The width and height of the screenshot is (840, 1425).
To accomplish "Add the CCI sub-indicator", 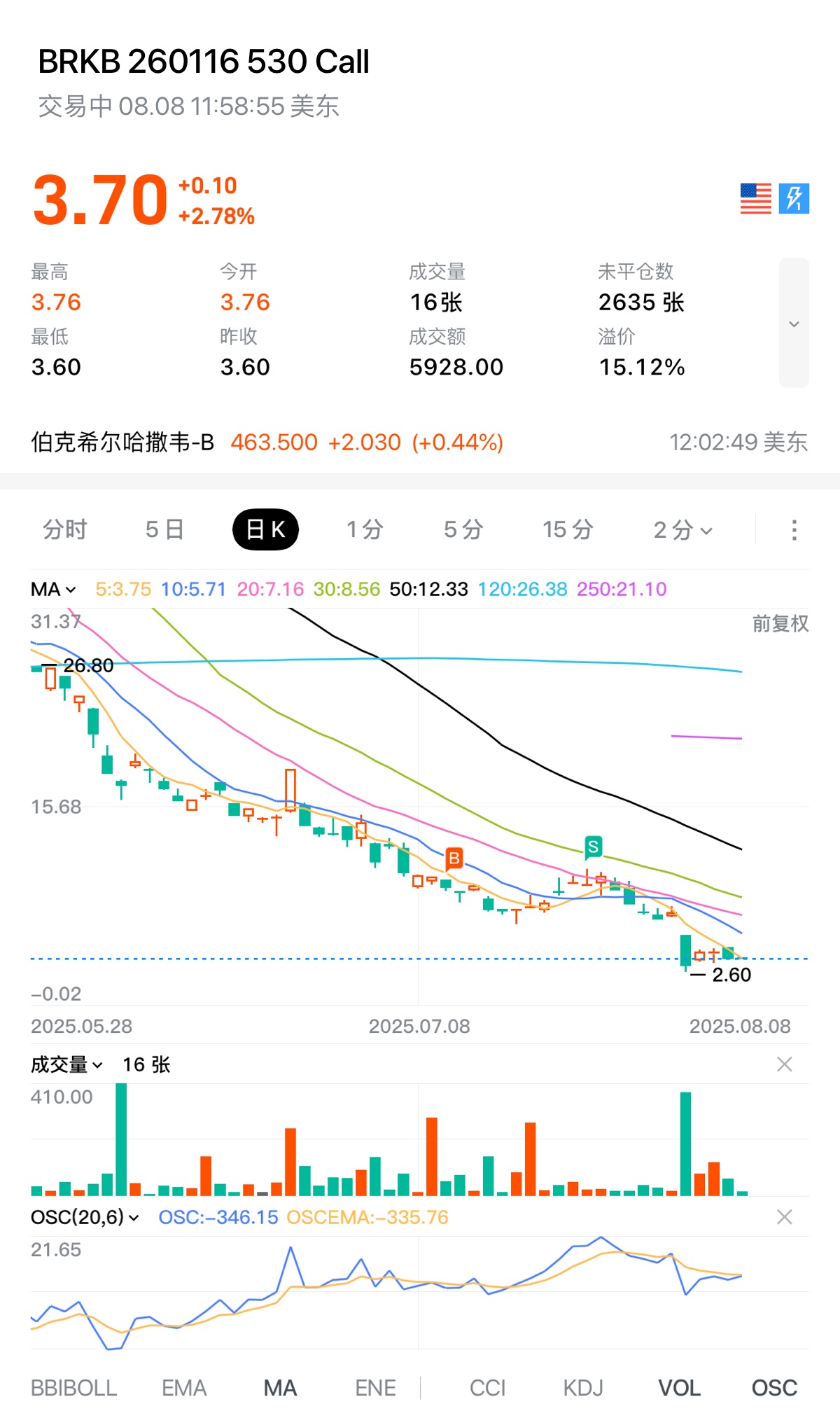I will pyautogui.click(x=487, y=1388).
